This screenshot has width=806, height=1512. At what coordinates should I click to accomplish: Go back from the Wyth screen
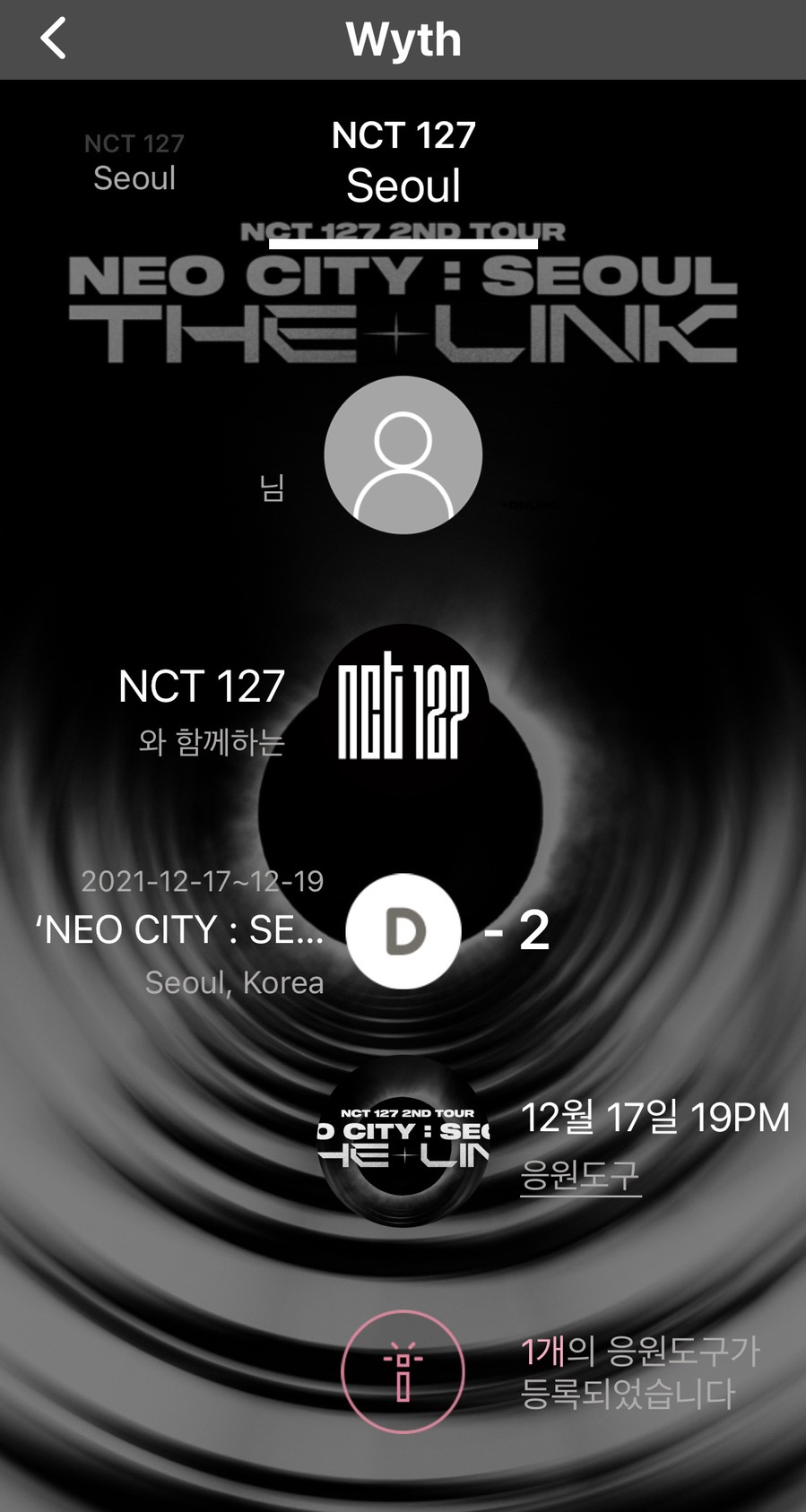pos(54,40)
